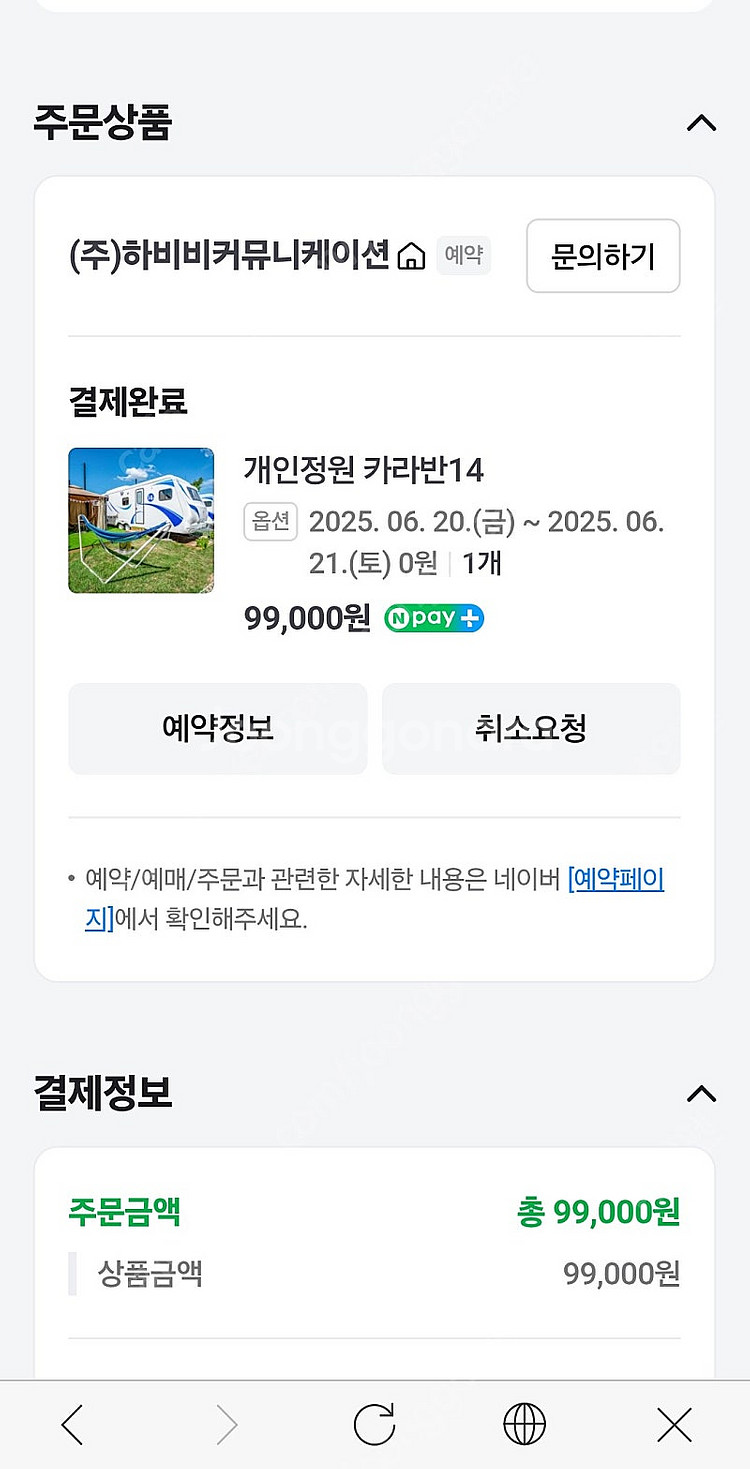Click the home icon next to 하비비커뮤니케이션
Image resolution: width=750 pixels, height=1469 pixels.
409,256
